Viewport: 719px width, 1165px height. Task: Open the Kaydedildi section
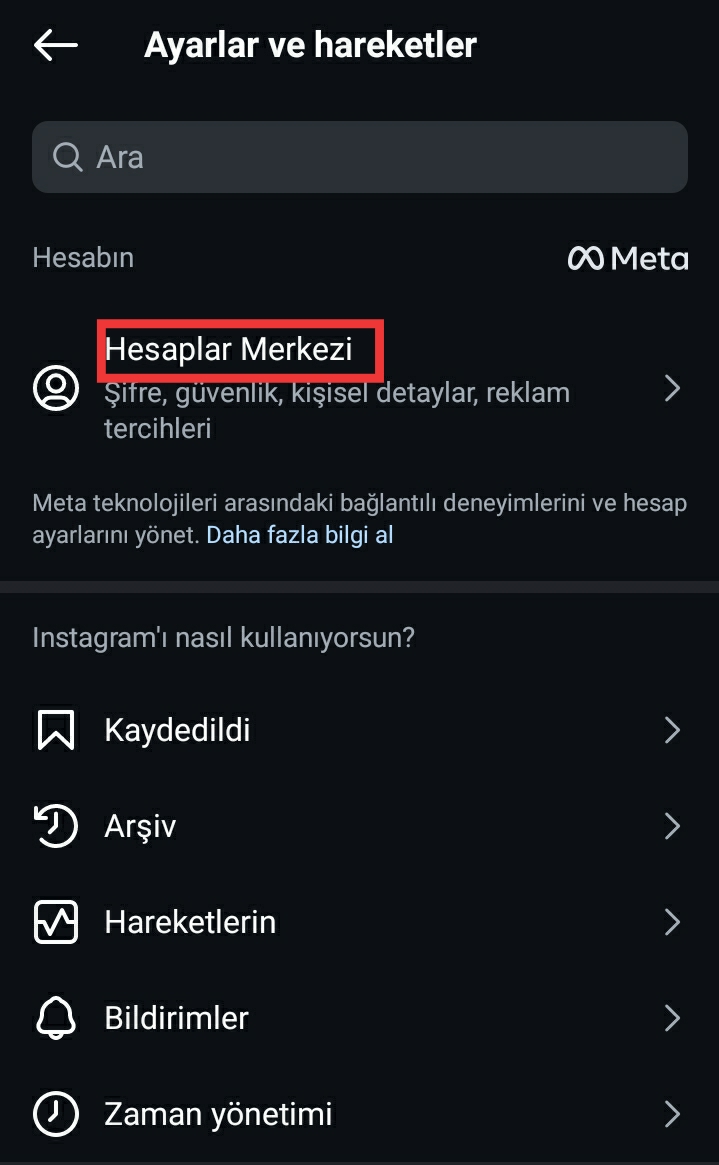pos(360,730)
